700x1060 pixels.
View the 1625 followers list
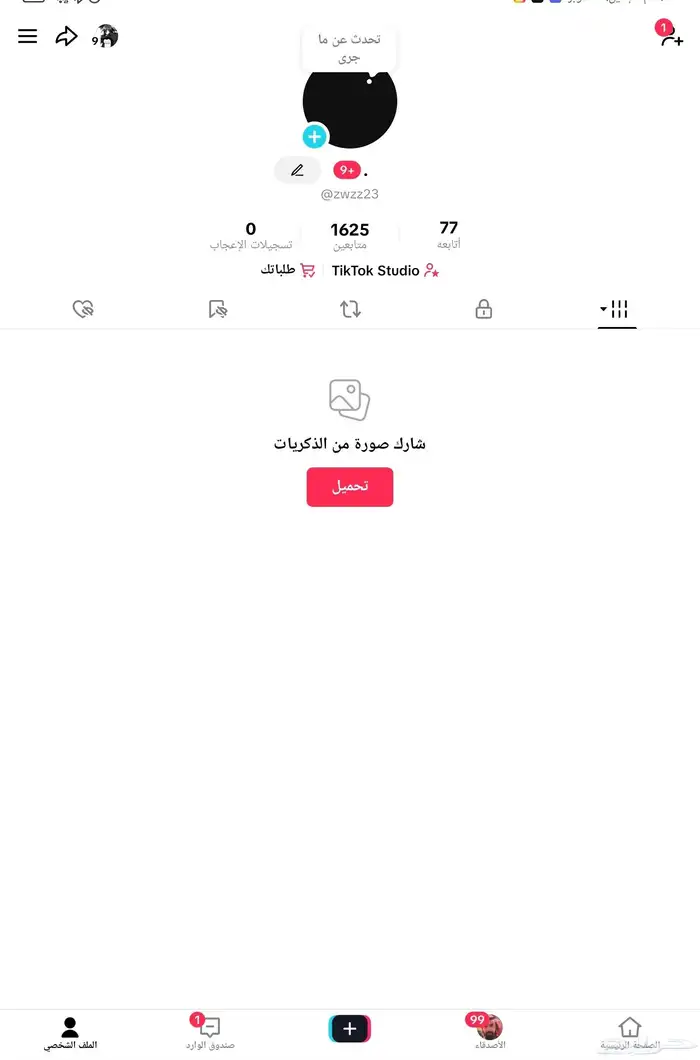[350, 236]
